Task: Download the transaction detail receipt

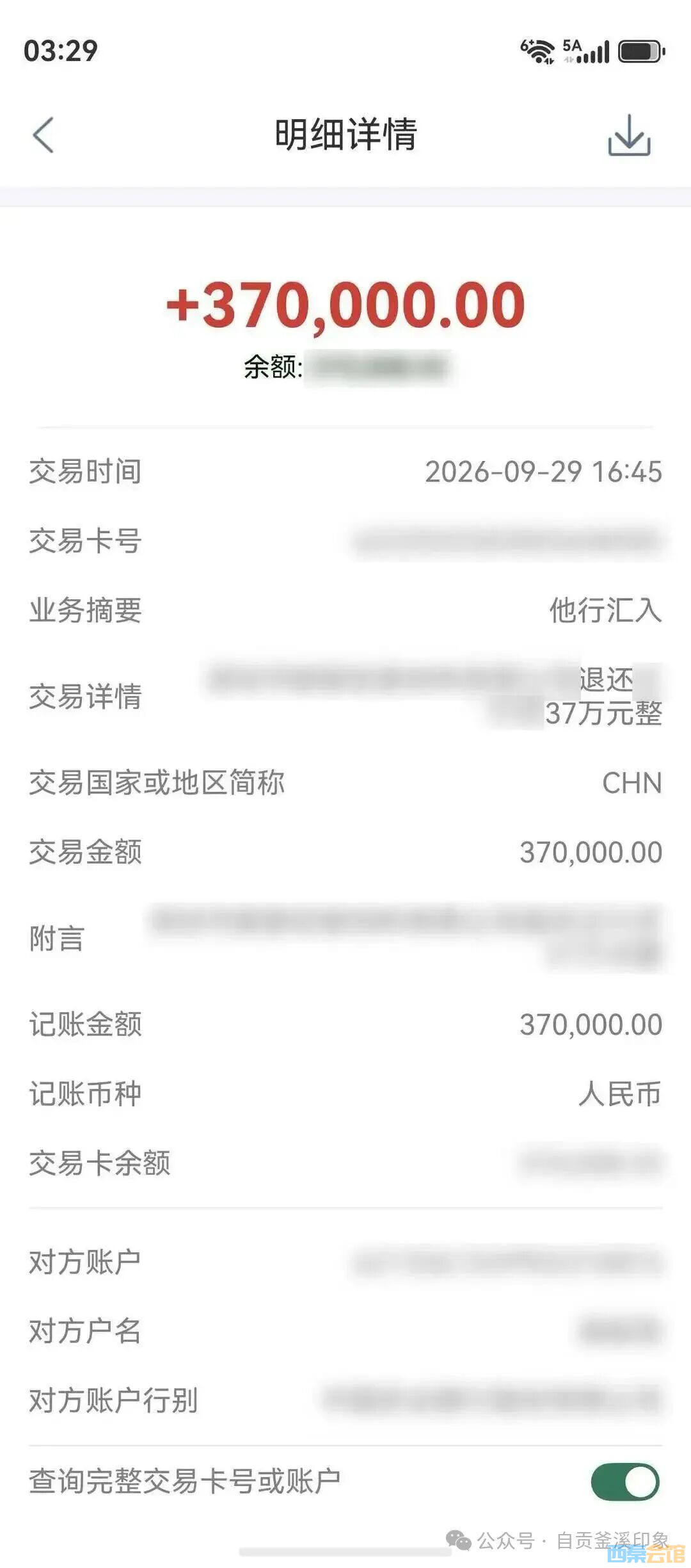Action: 629,135
